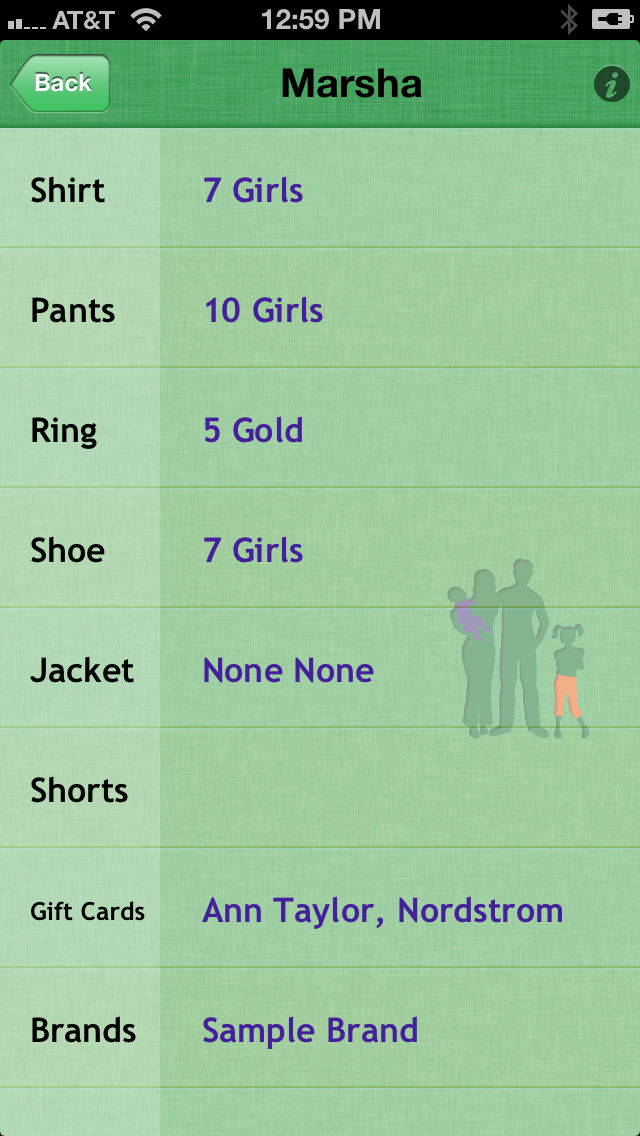Edit the Pants size entry
Viewport: 640px width, 1136px height.
pyautogui.click(x=320, y=310)
